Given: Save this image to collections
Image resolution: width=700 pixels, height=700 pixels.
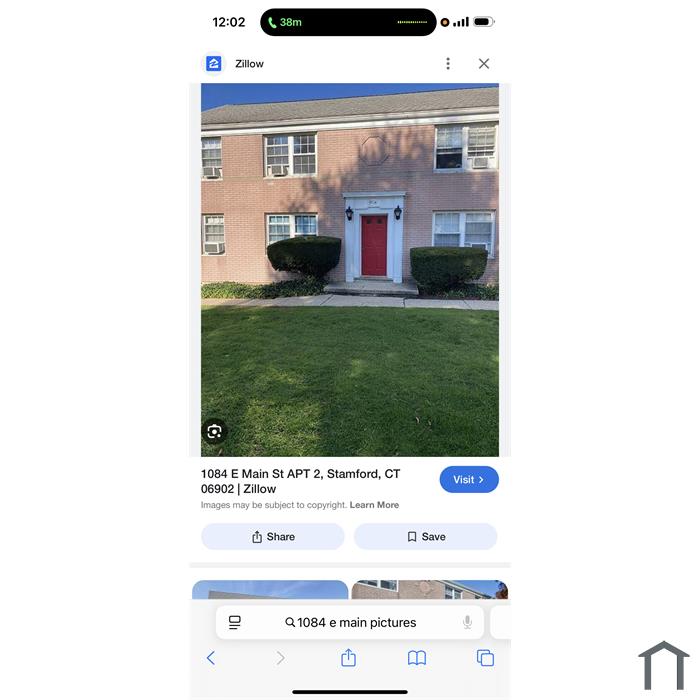Looking at the screenshot, I should (x=425, y=537).
